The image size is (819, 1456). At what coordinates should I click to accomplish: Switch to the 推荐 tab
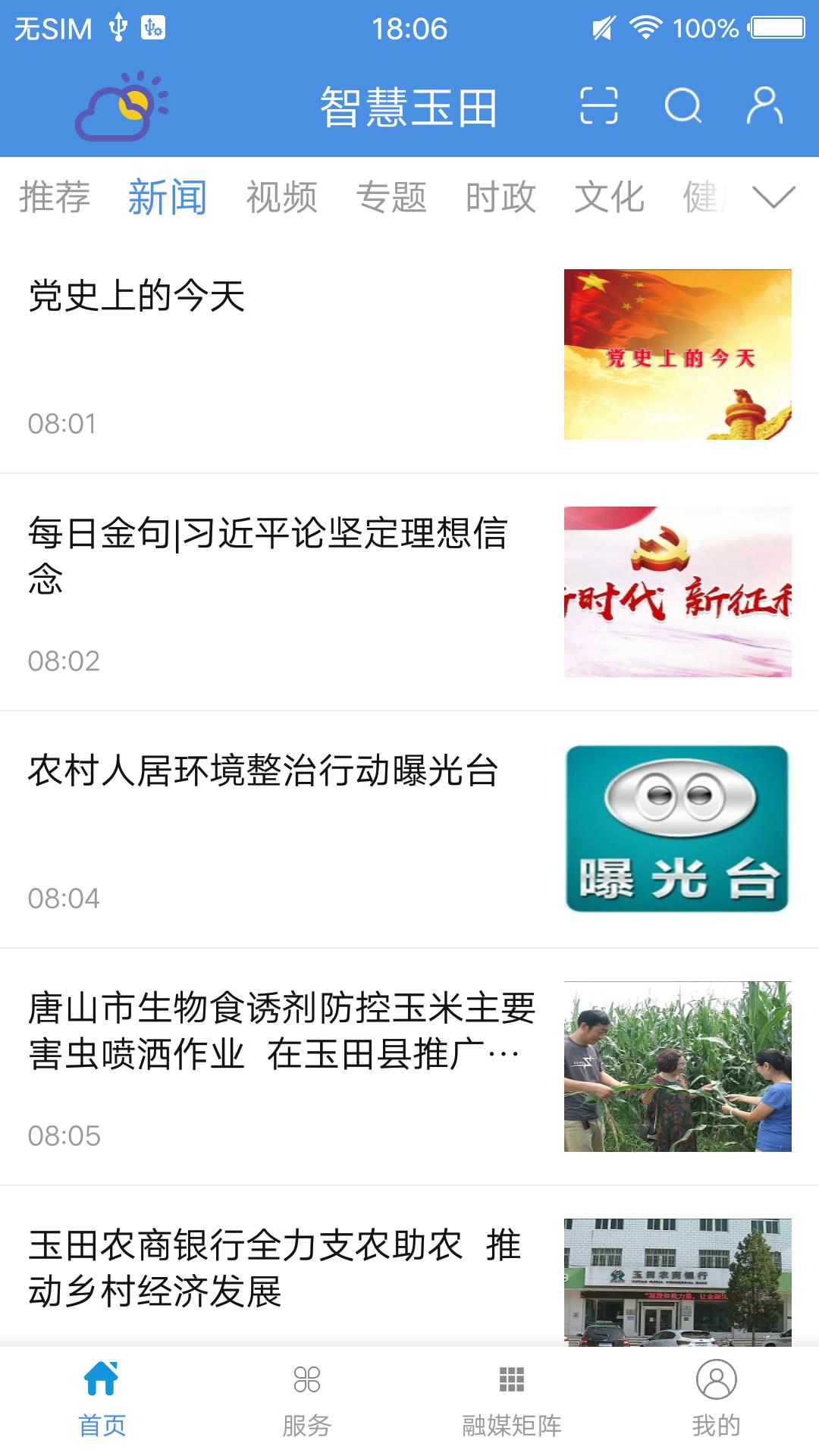click(55, 197)
